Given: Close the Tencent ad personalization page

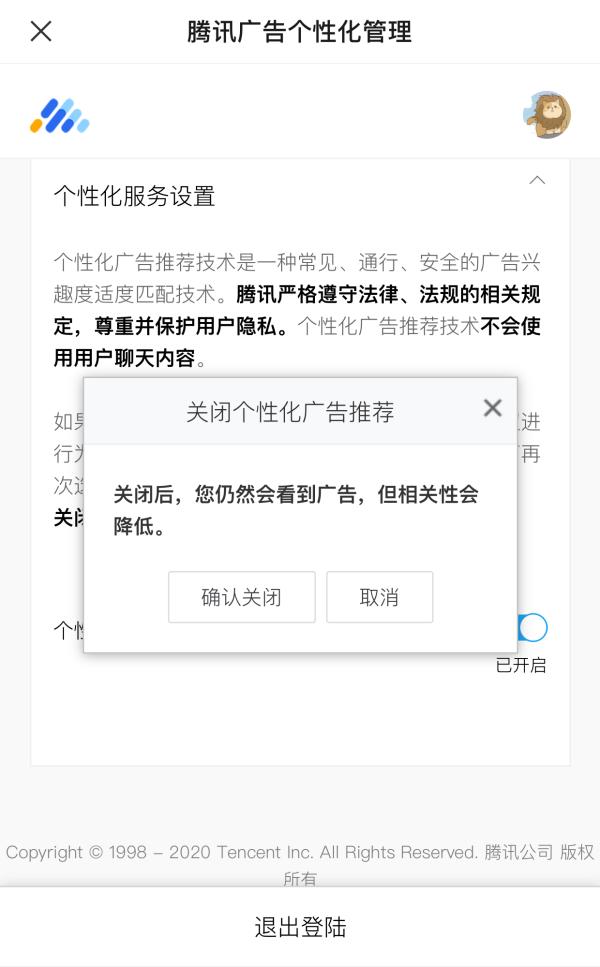Looking at the screenshot, I should [x=41, y=31].
